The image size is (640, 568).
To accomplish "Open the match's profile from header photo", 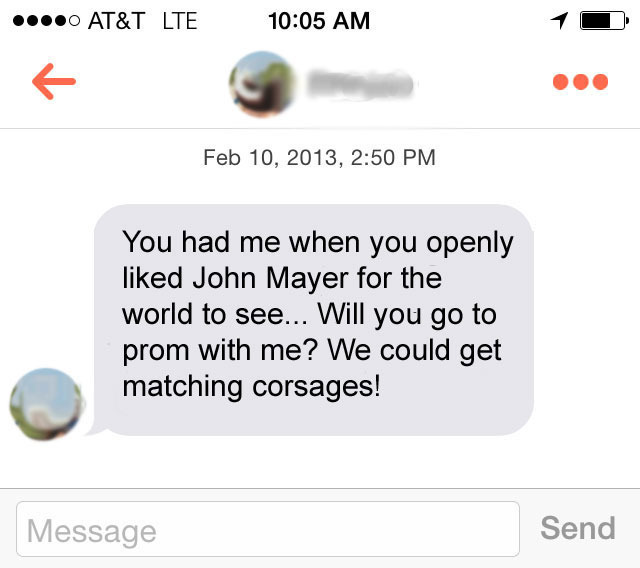I will (262, 84).
